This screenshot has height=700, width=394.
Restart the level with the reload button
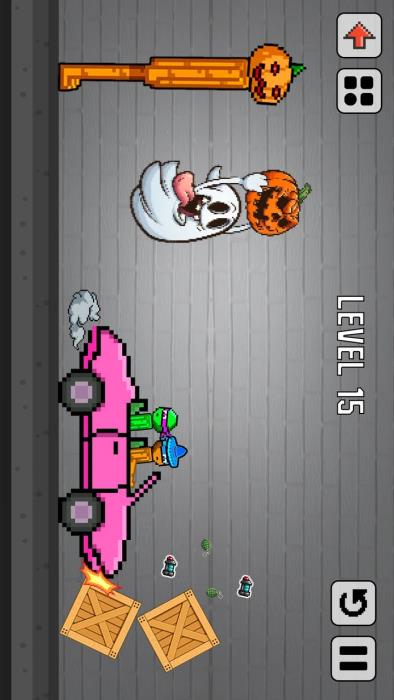coord(353,603)
